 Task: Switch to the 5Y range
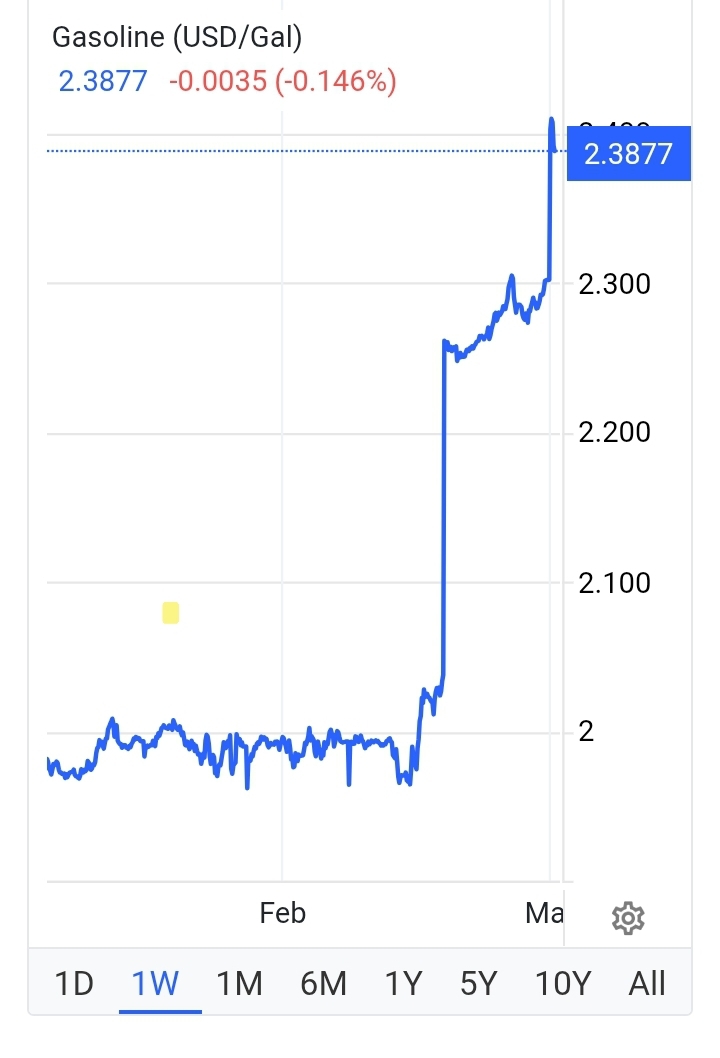478,984
